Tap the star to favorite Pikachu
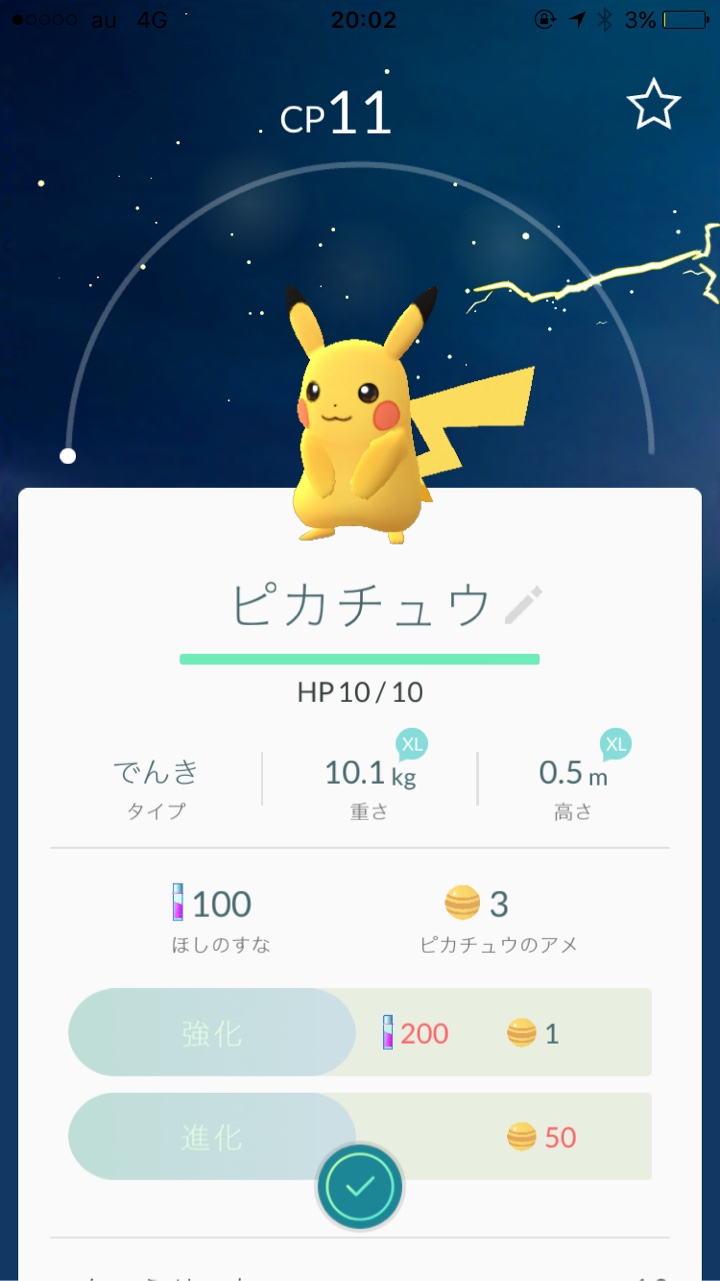Screen dimensions: 720x1281 (x=652, y=102)
